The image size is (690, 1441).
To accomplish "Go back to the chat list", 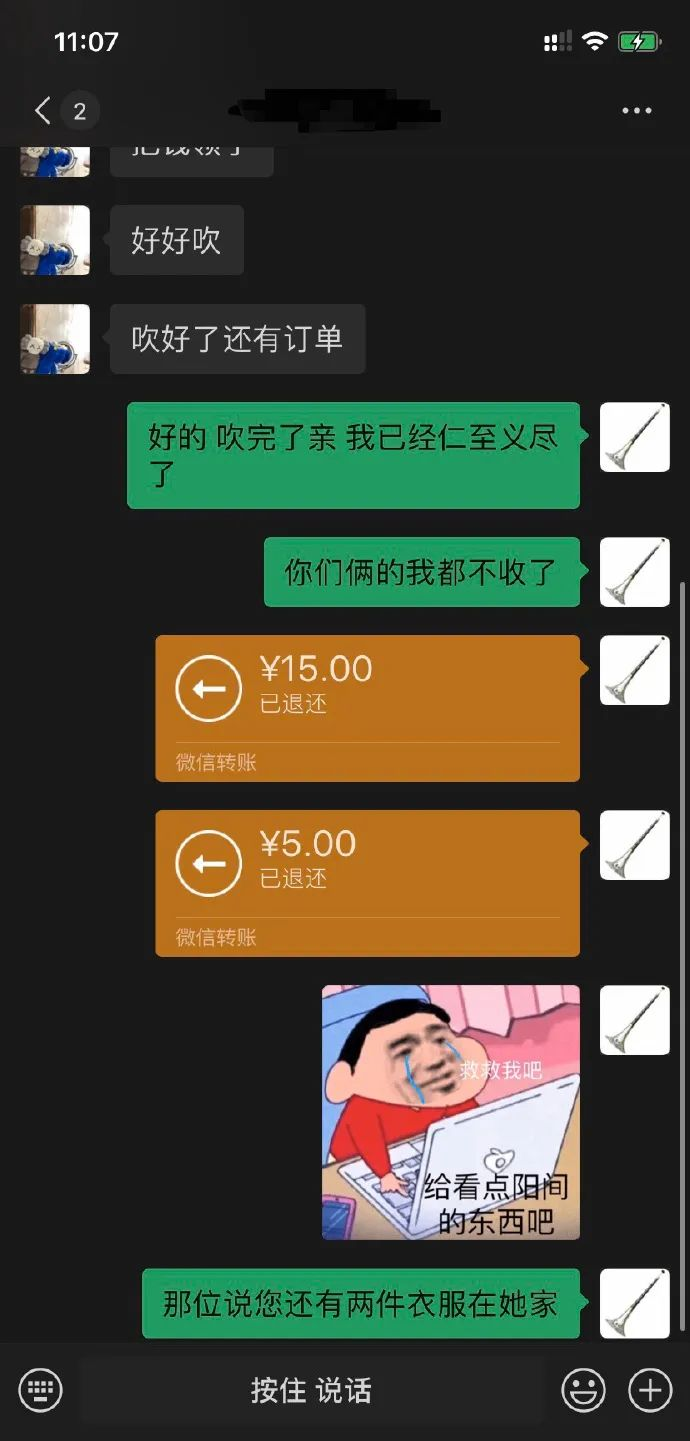I will point(43,110).
